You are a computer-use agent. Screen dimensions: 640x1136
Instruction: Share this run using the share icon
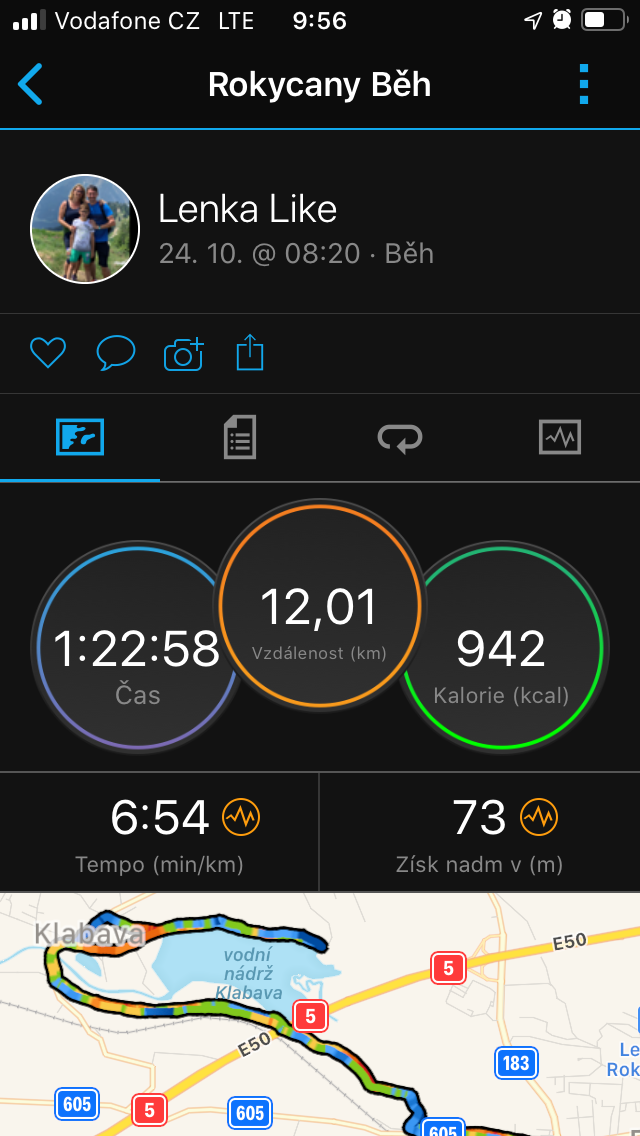[250, 353]
